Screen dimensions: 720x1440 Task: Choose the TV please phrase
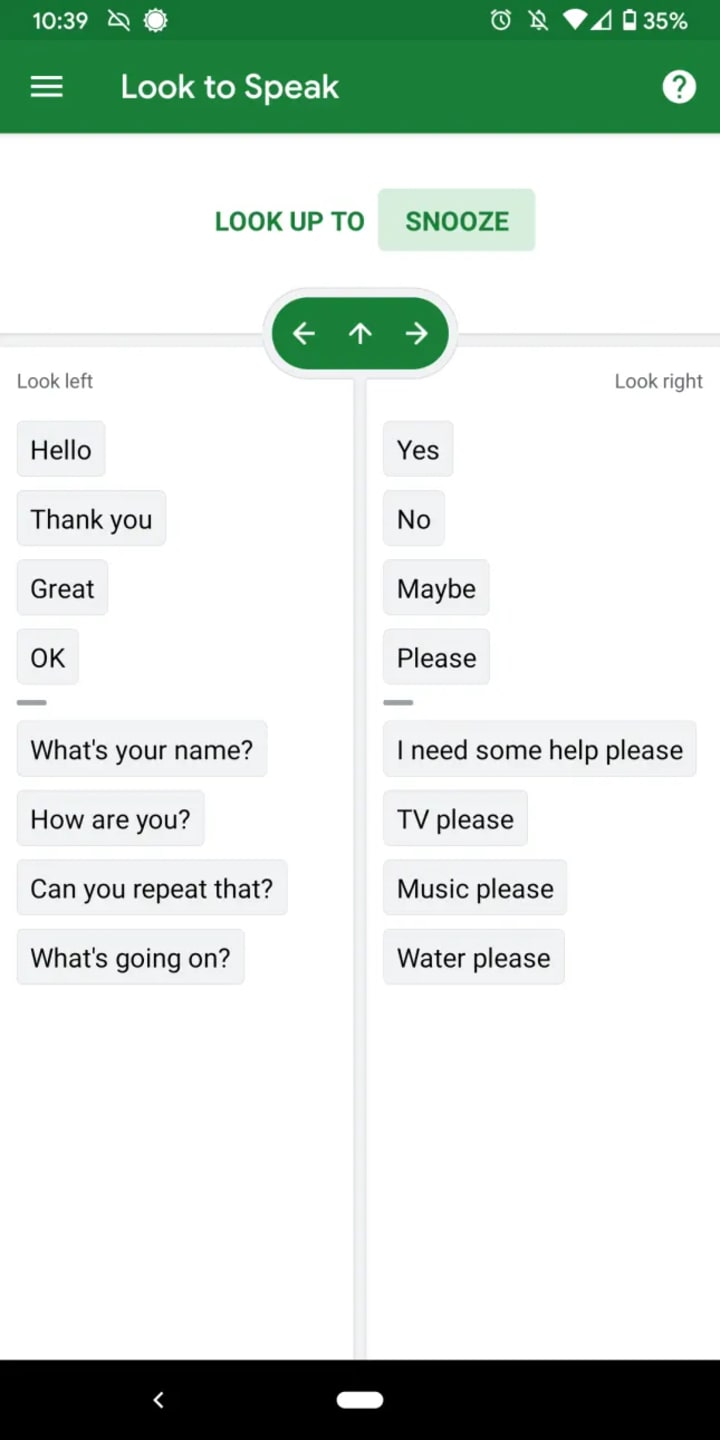[455, 819]
